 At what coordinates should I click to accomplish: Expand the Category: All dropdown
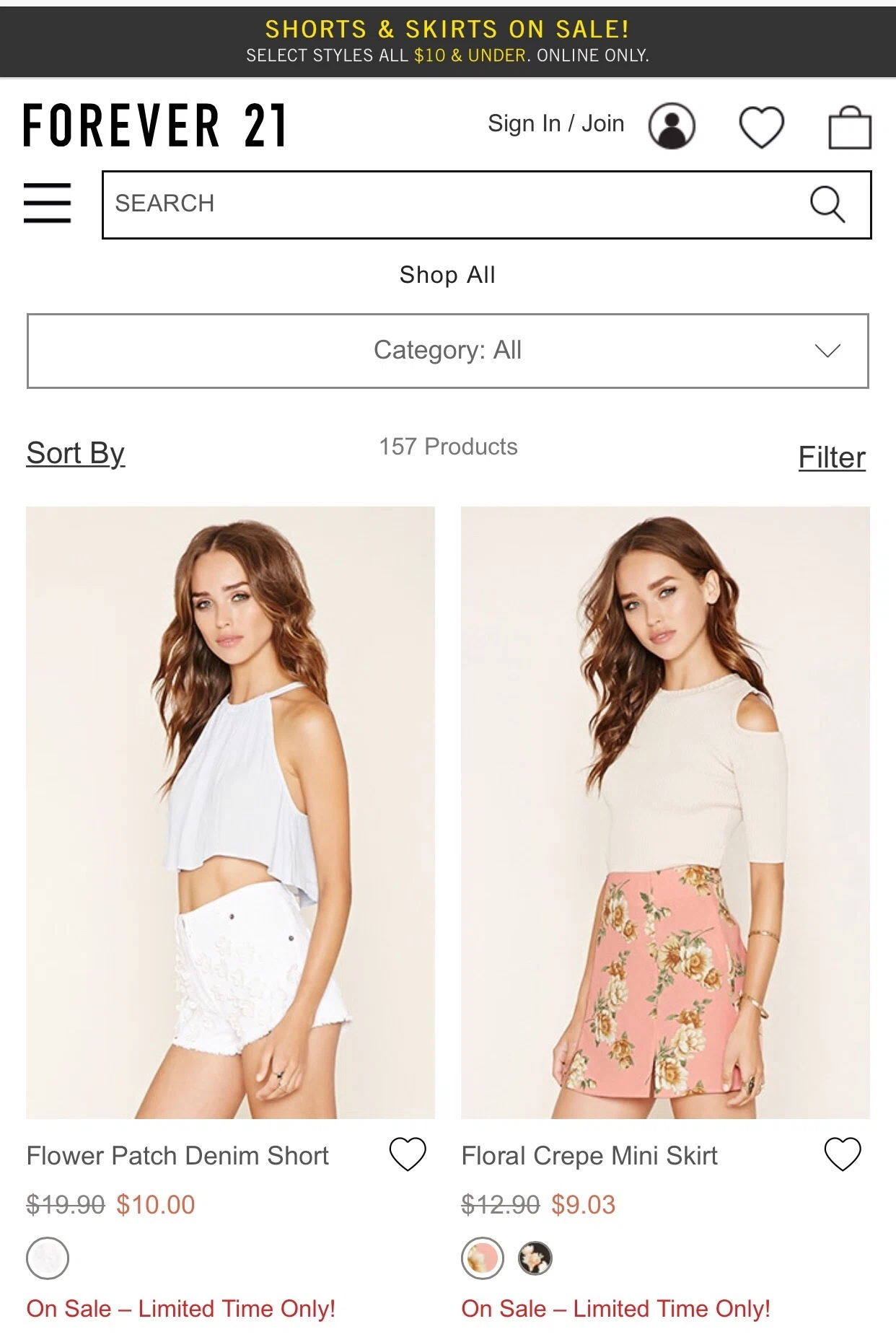click(x=447, y=351)
